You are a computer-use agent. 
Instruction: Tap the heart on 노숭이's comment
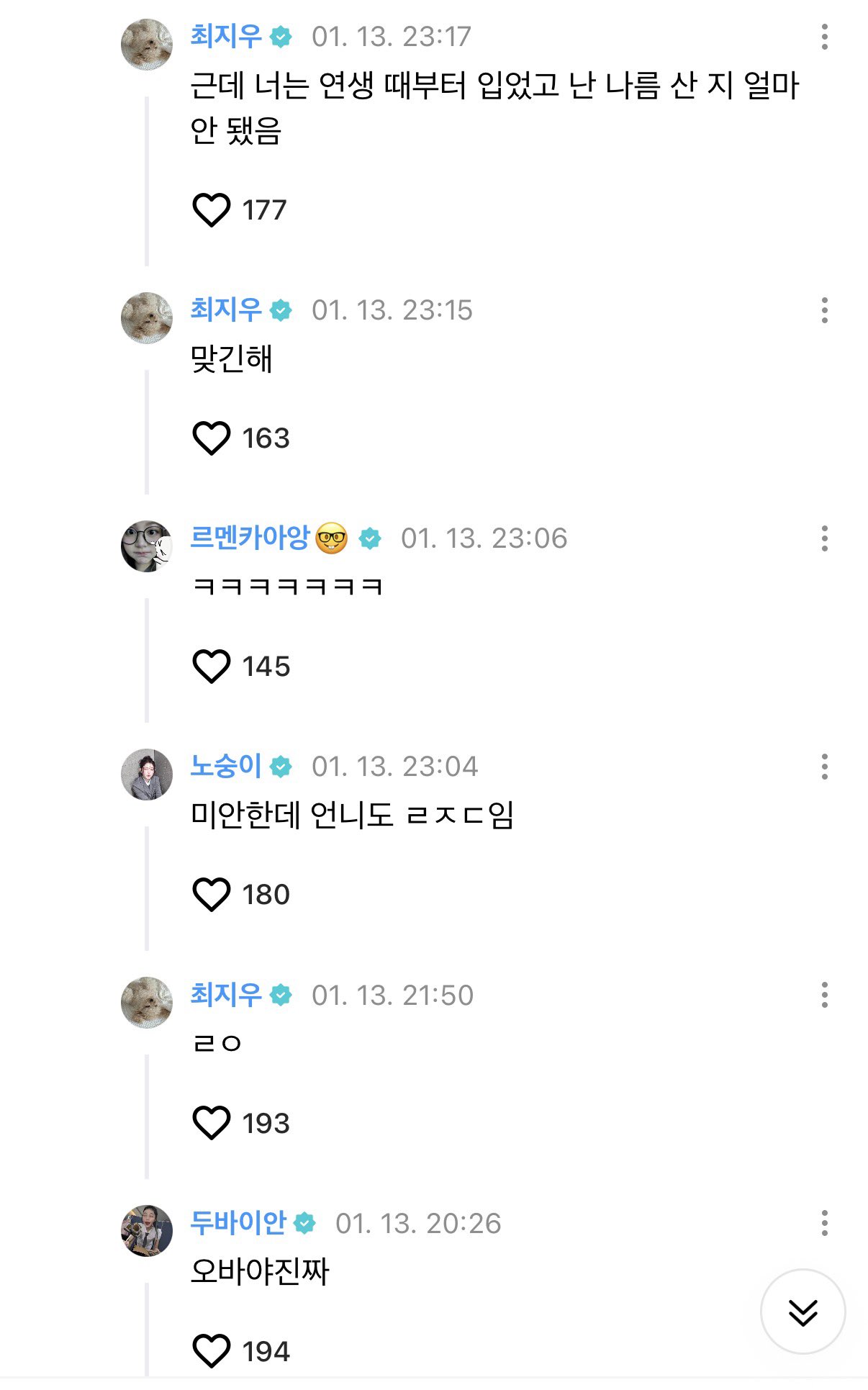211,894
